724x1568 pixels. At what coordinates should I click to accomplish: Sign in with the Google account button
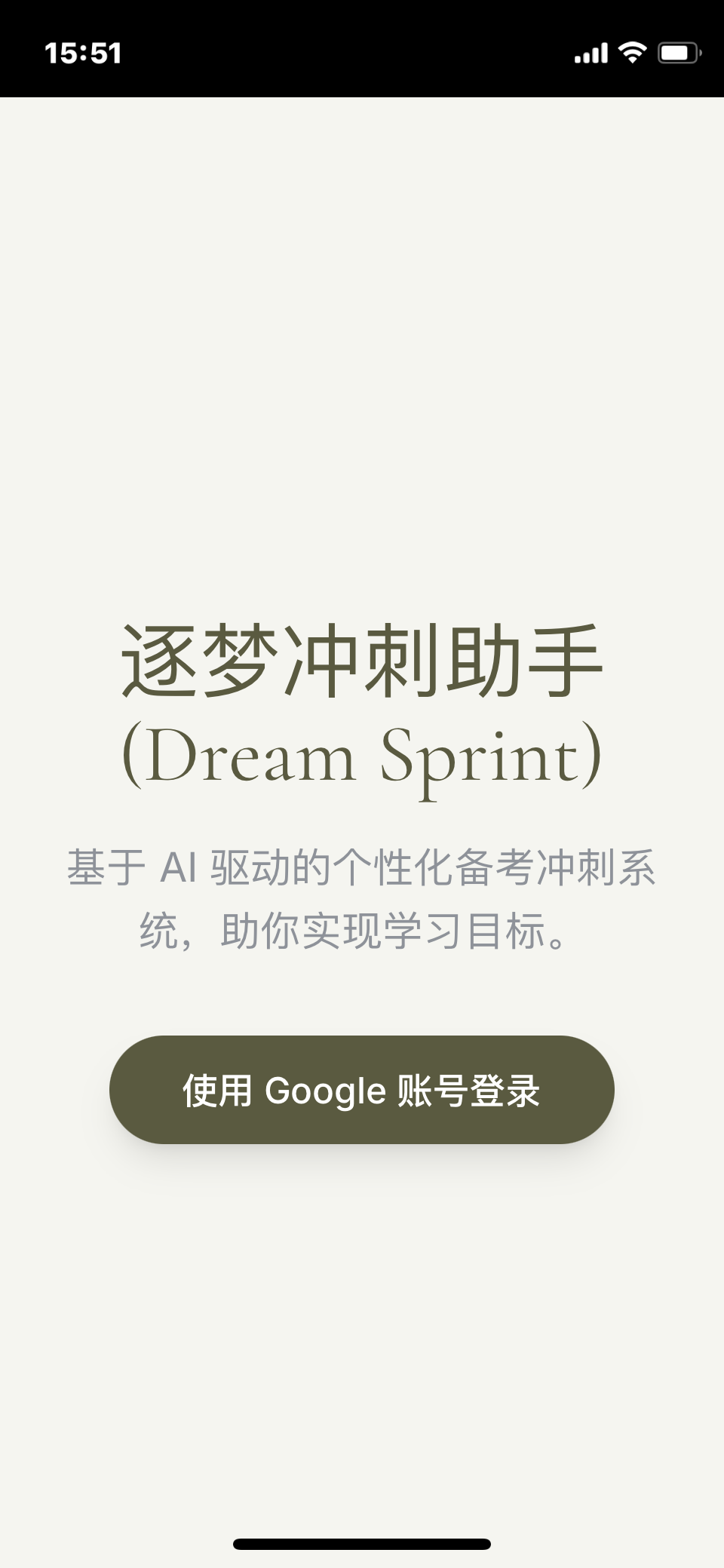click(x=362, y=1090)
